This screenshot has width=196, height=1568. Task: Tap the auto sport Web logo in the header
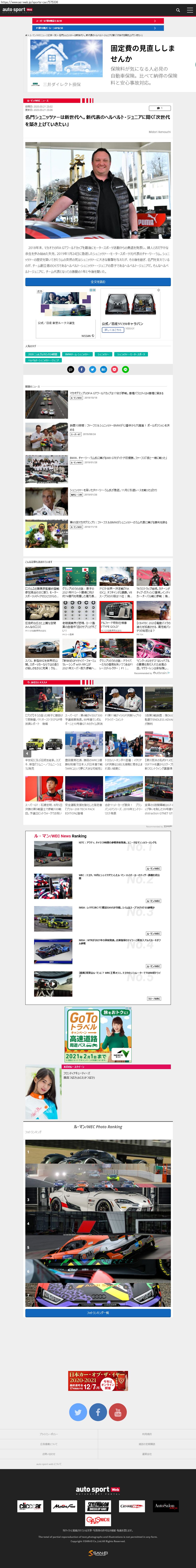click(17, 10)
